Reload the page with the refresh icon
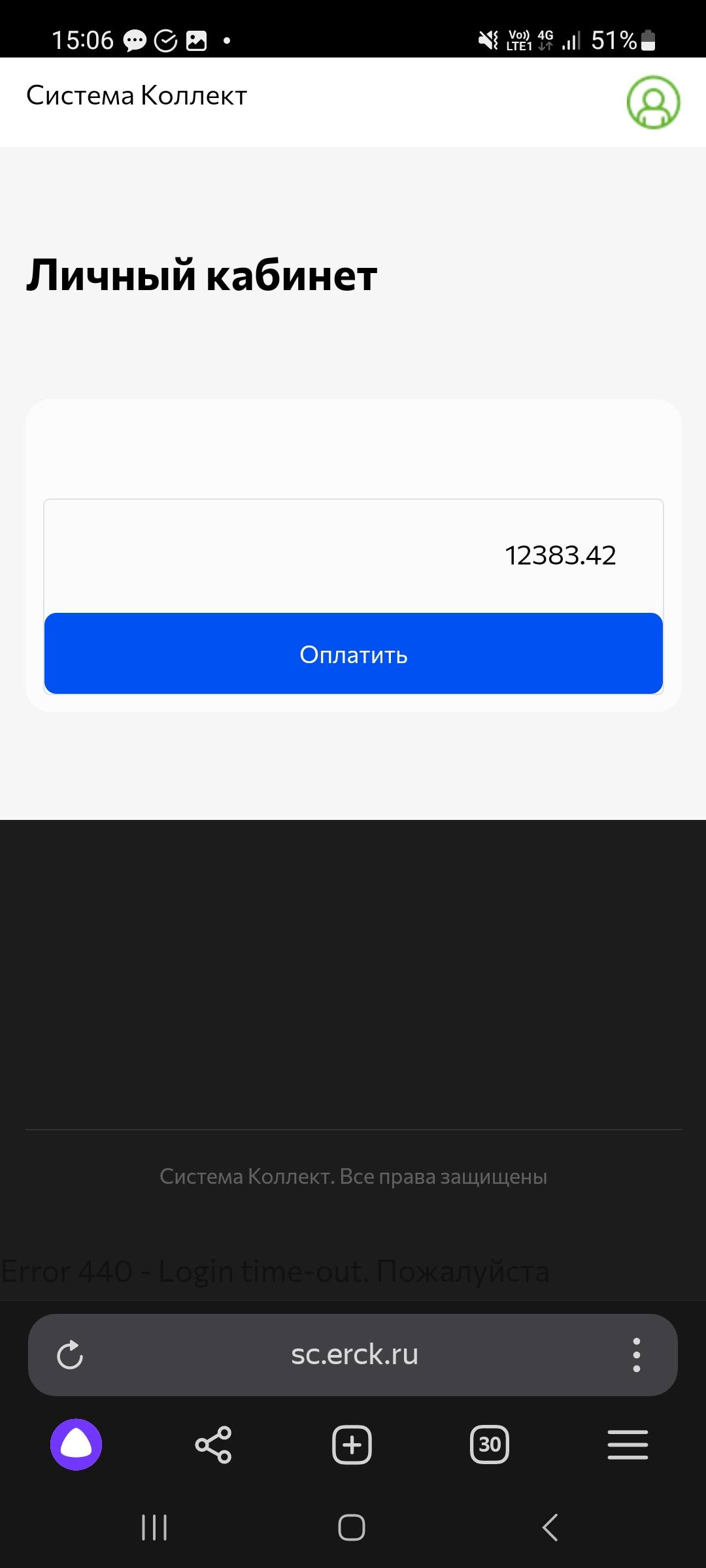706x1568 pixels. 70,1354
